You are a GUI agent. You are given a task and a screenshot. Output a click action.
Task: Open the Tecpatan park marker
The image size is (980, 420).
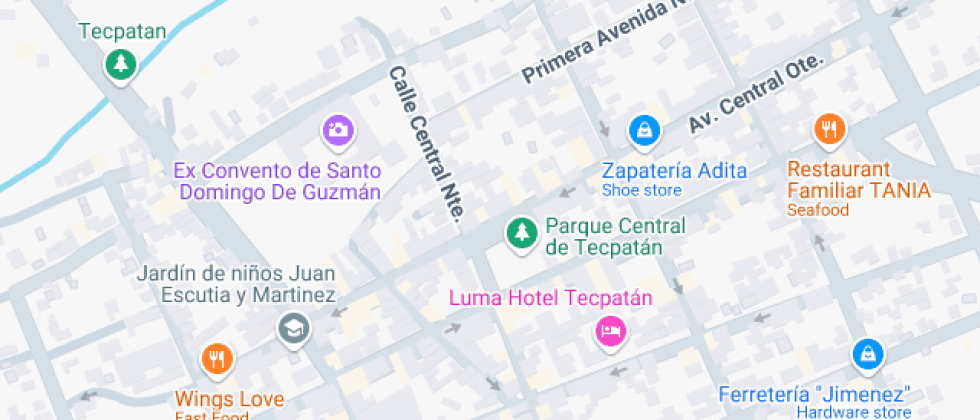click(x=121, y=66)
